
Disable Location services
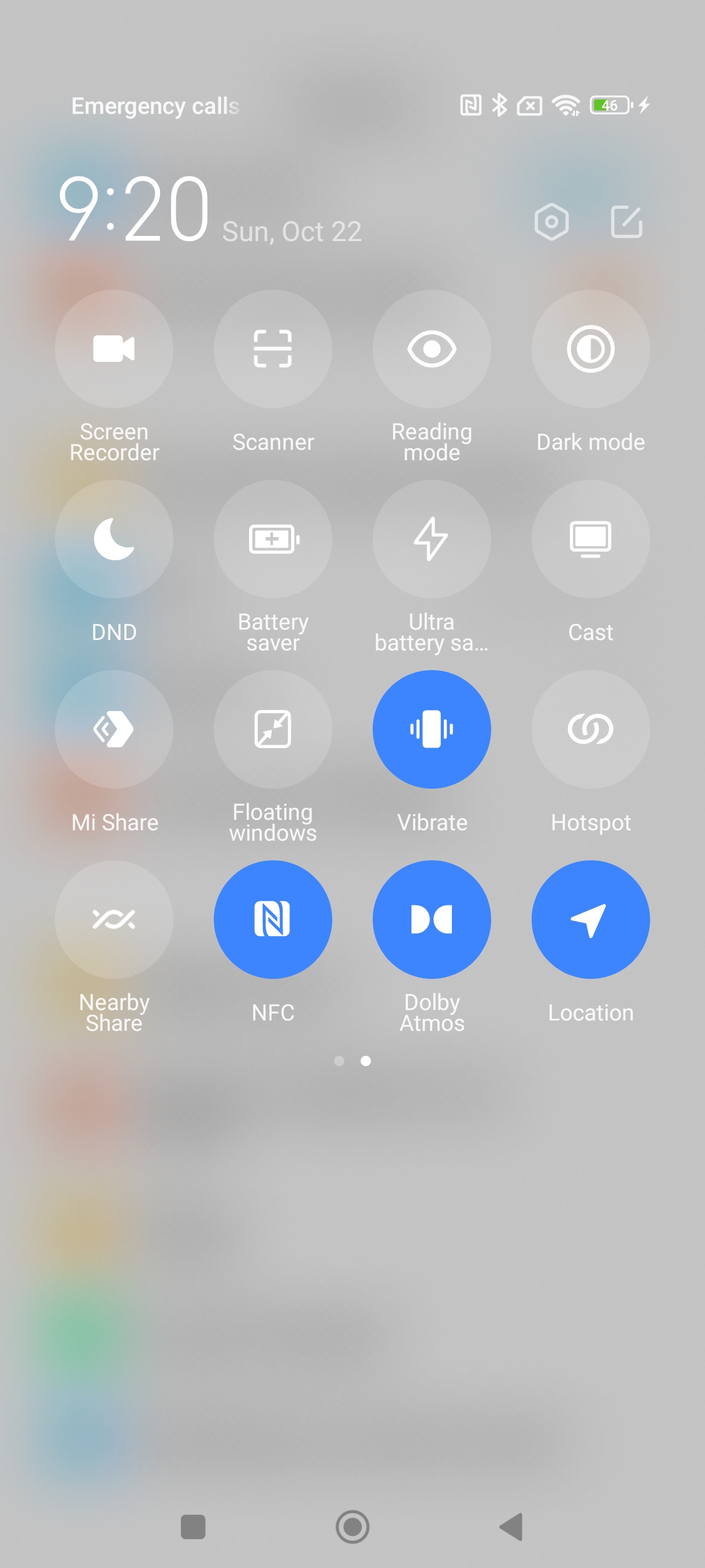590,919
